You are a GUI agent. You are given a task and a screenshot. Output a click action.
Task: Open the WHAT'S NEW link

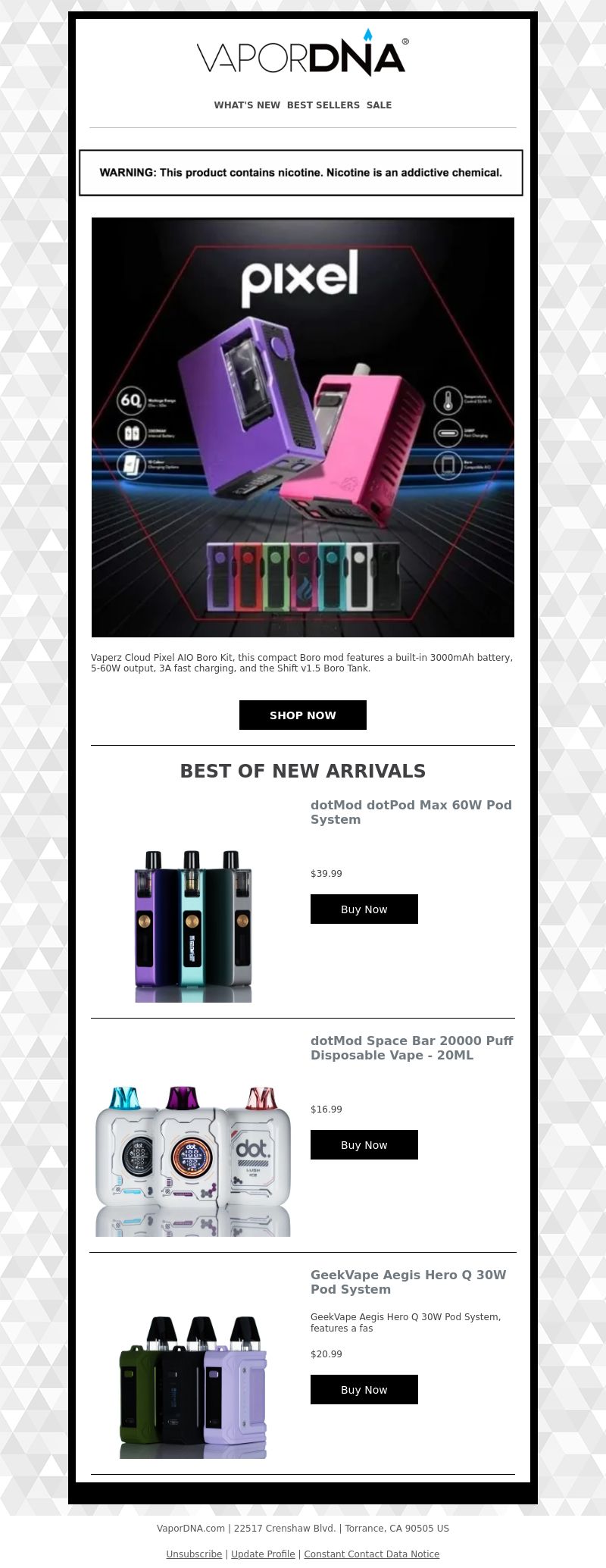click(247, 105)
